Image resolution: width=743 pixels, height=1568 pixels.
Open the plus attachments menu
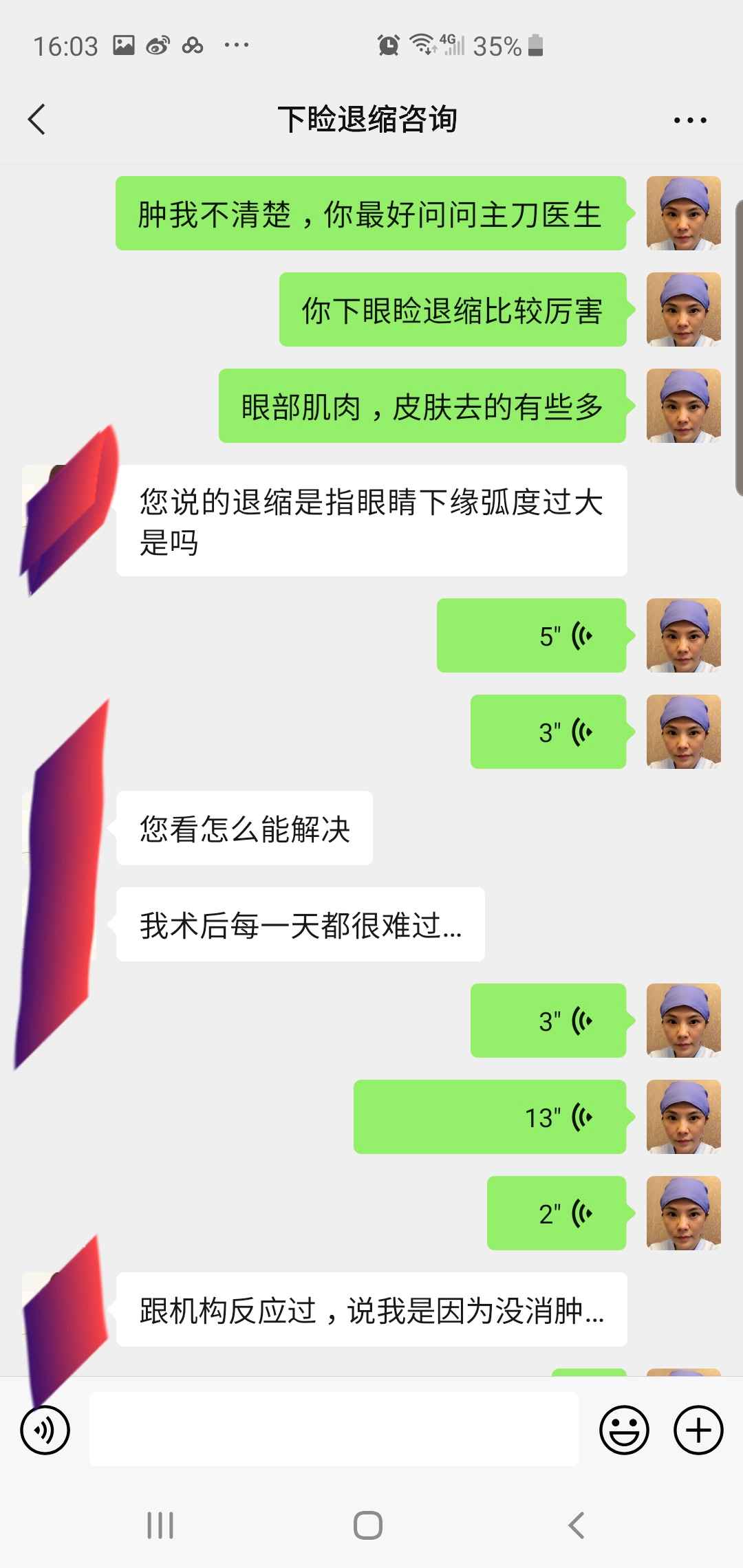point(698,1430)
